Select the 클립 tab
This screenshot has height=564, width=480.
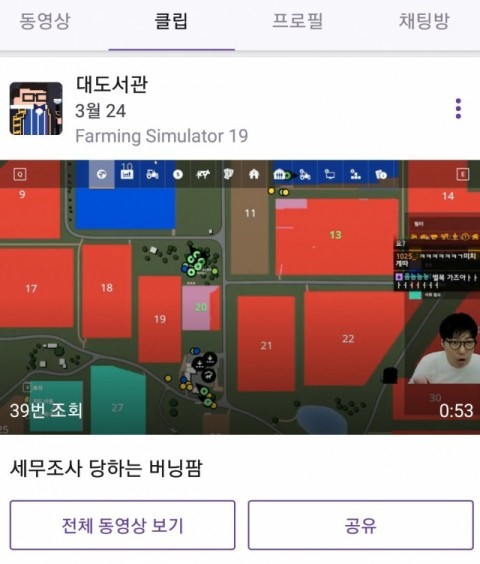click(171, 21)
